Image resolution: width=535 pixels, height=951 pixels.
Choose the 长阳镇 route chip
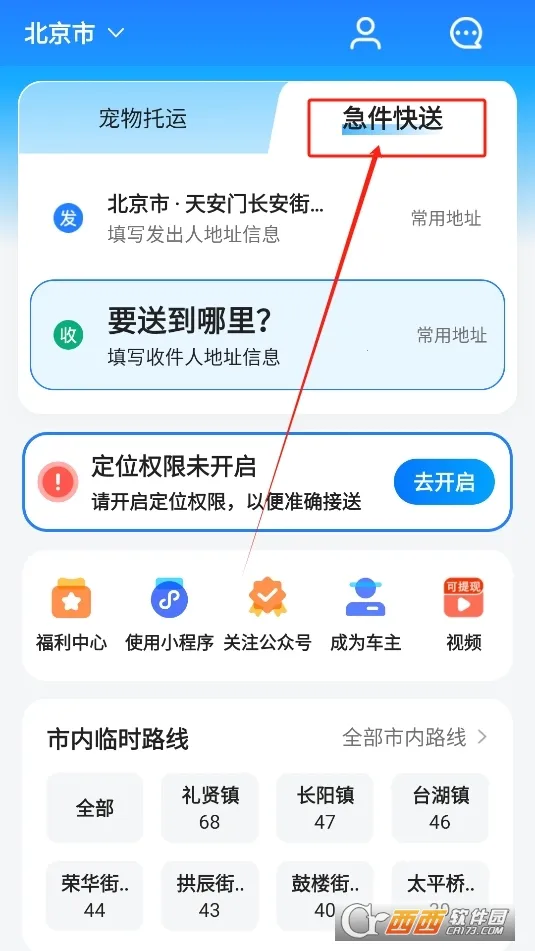pyautogui.click(x=325, y=808)
